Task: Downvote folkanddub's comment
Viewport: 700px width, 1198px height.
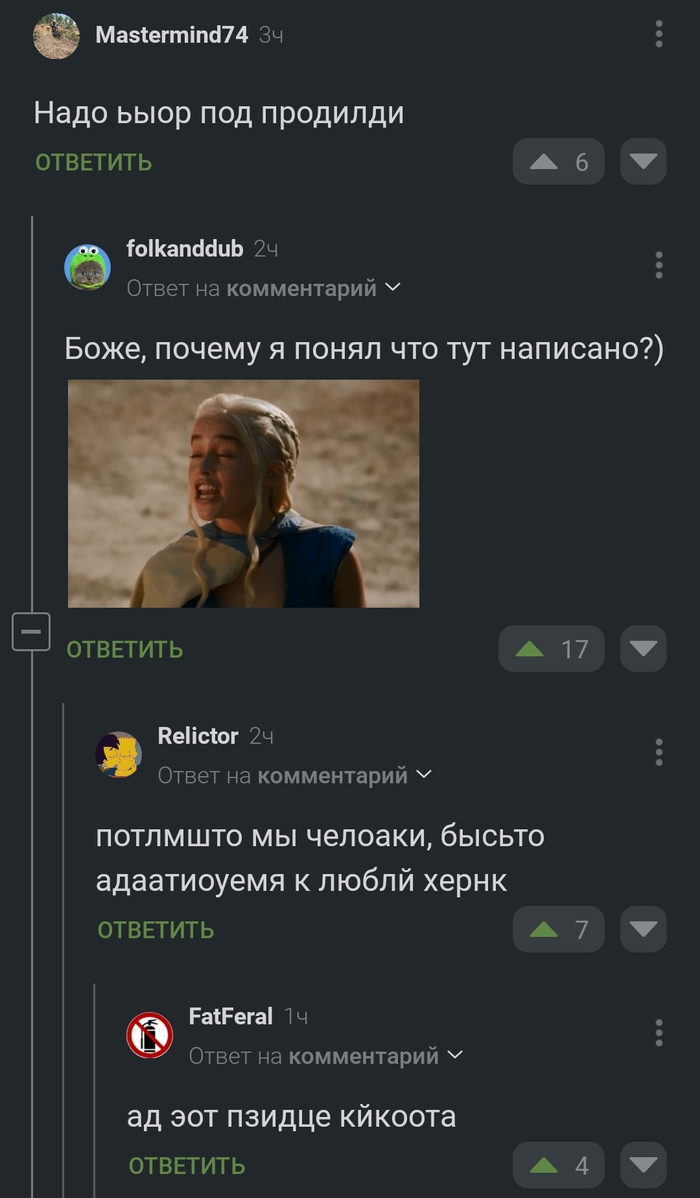Action: click(643, 649)
